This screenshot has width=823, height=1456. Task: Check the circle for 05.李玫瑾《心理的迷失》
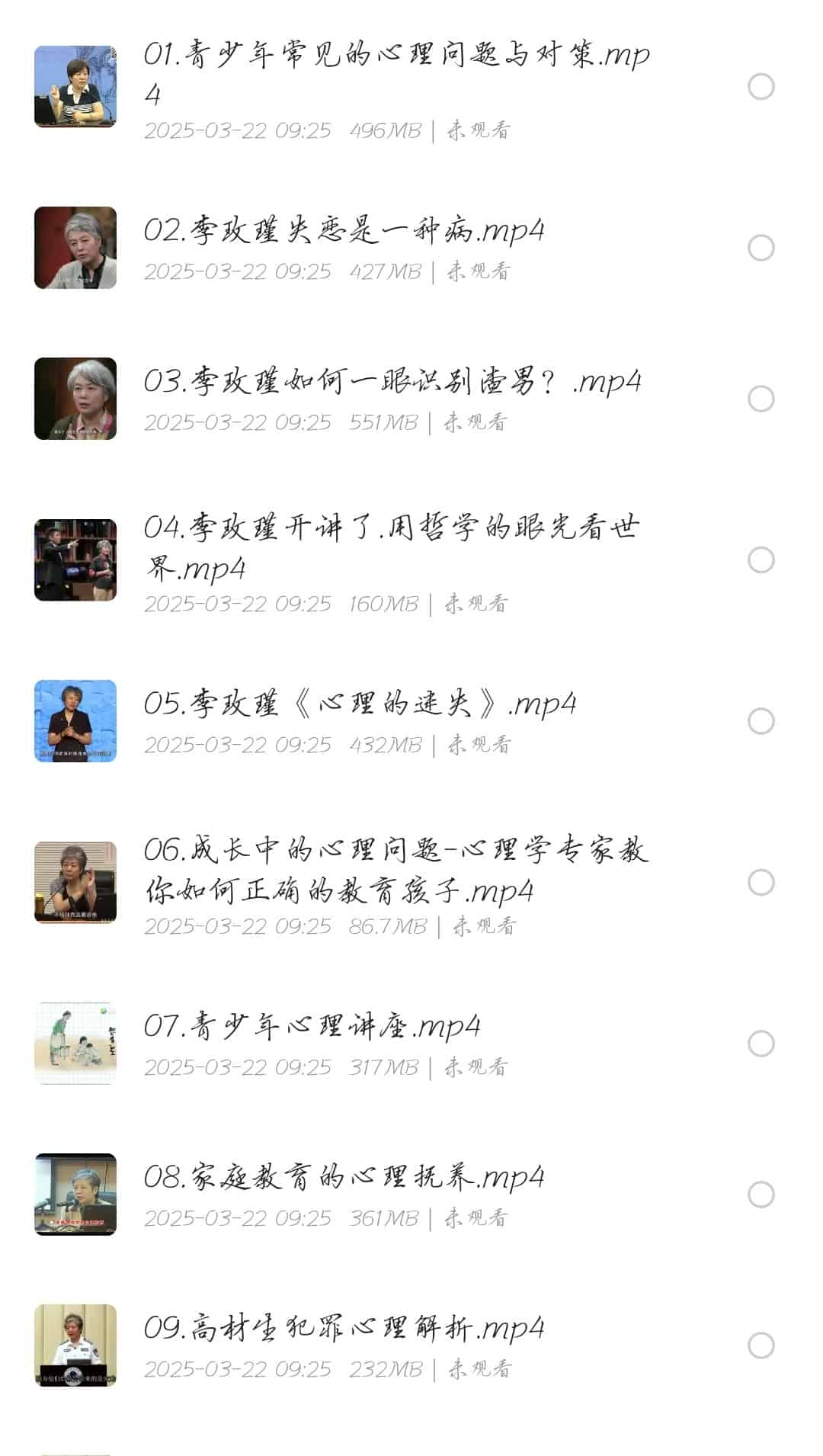[x=761, y=721]
